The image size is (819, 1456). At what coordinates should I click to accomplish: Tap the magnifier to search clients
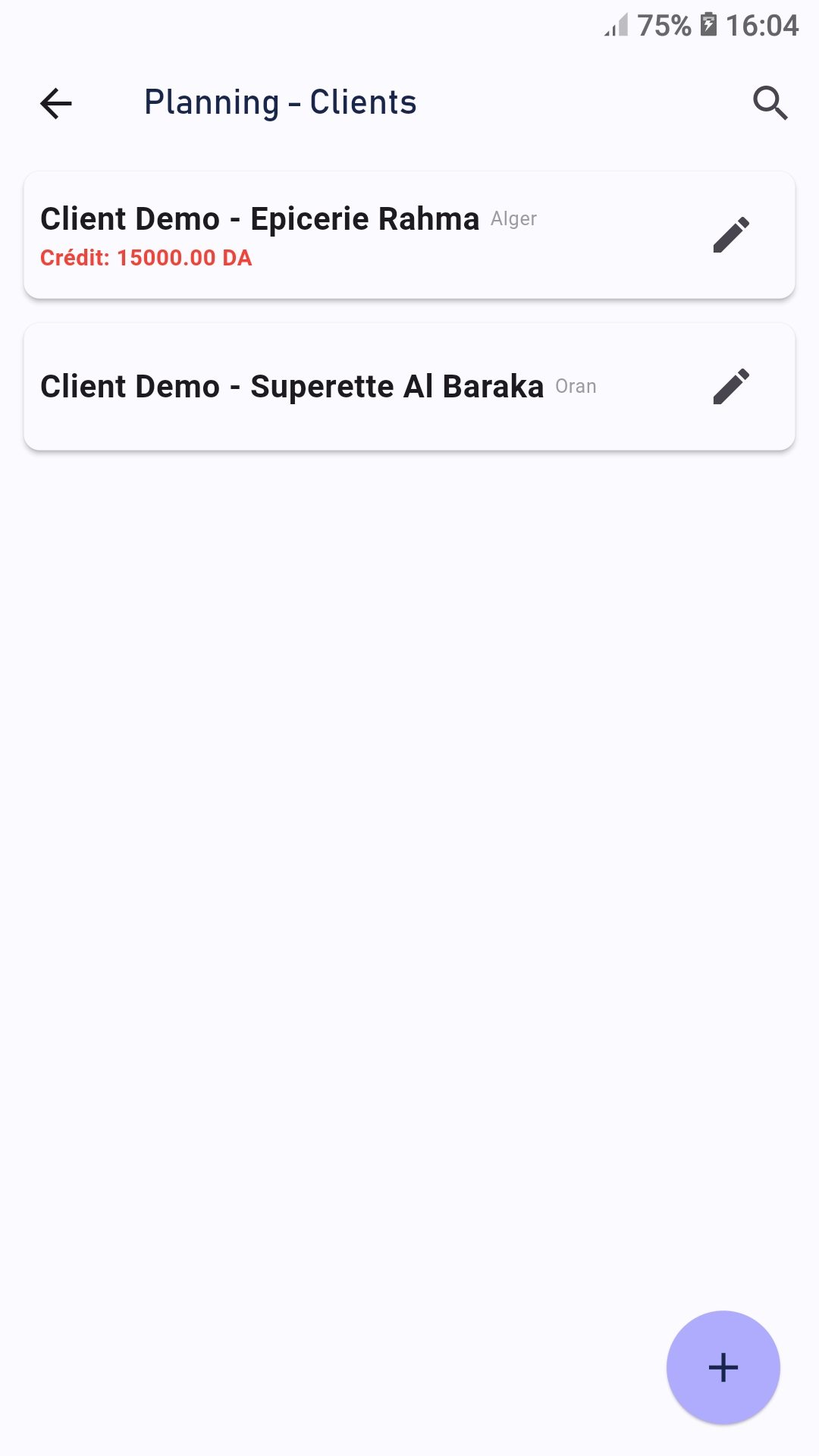[770, 102]
